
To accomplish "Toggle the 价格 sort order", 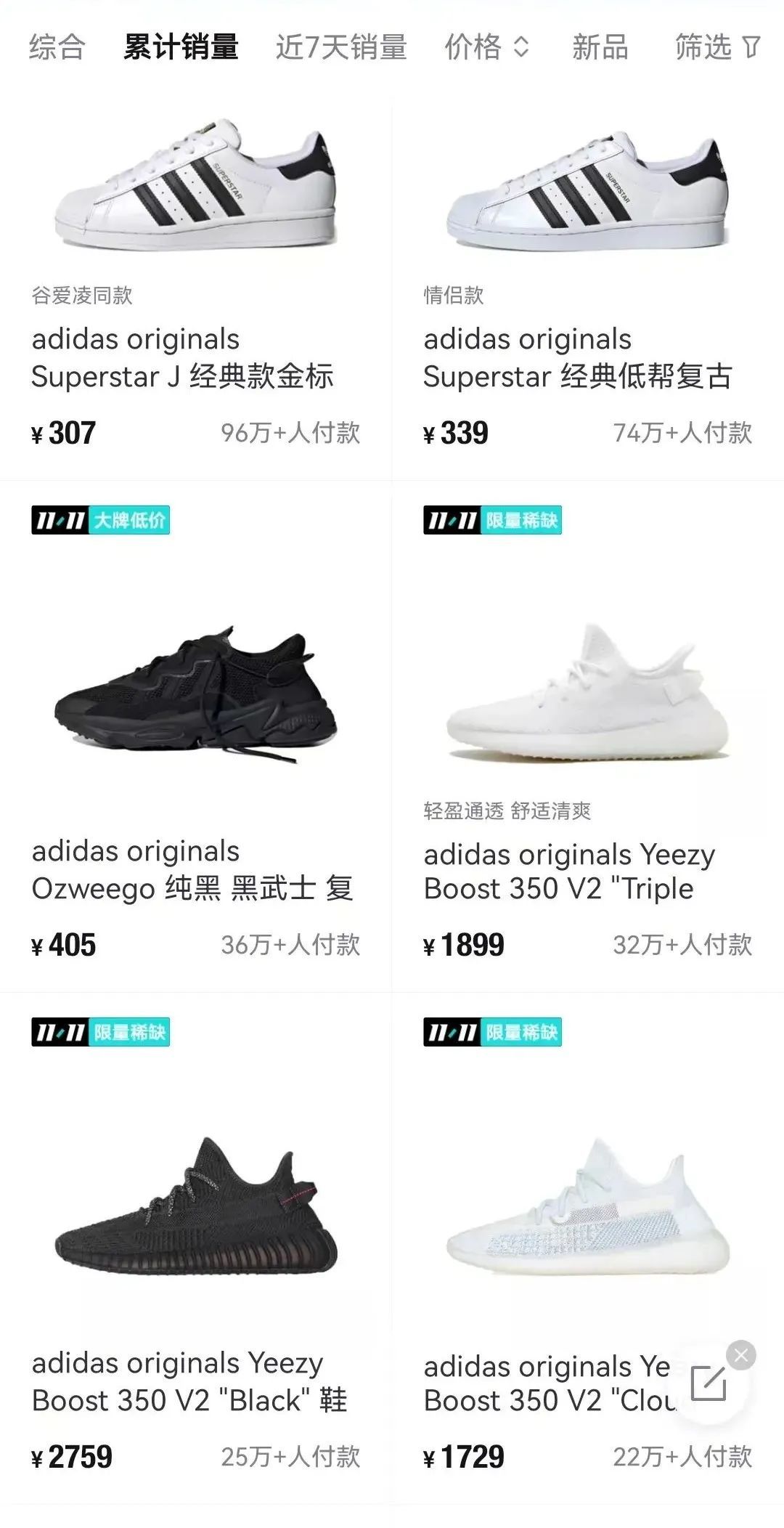I will click(486, 47).
